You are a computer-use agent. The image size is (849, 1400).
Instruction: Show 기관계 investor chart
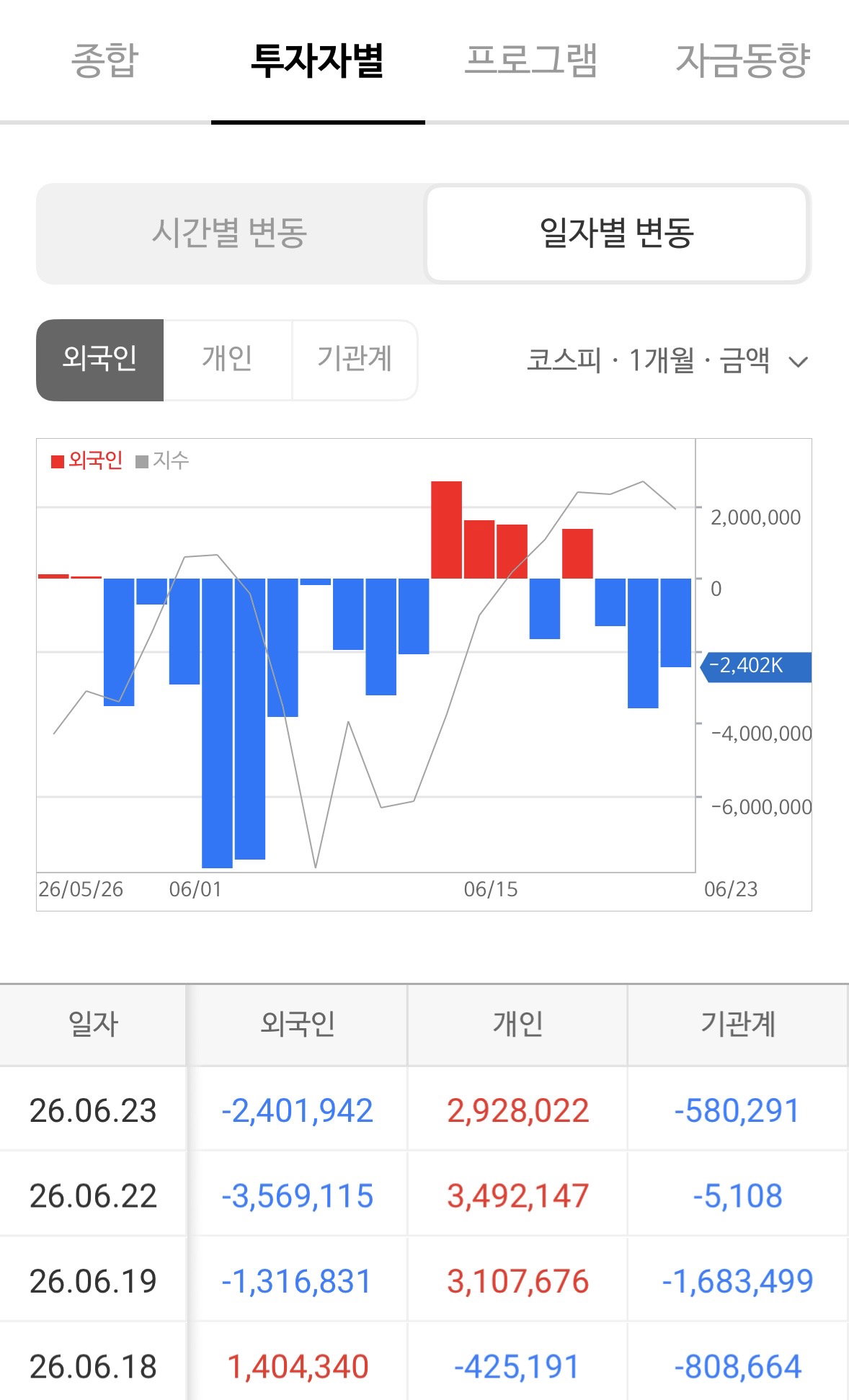[x=355, y=360]
